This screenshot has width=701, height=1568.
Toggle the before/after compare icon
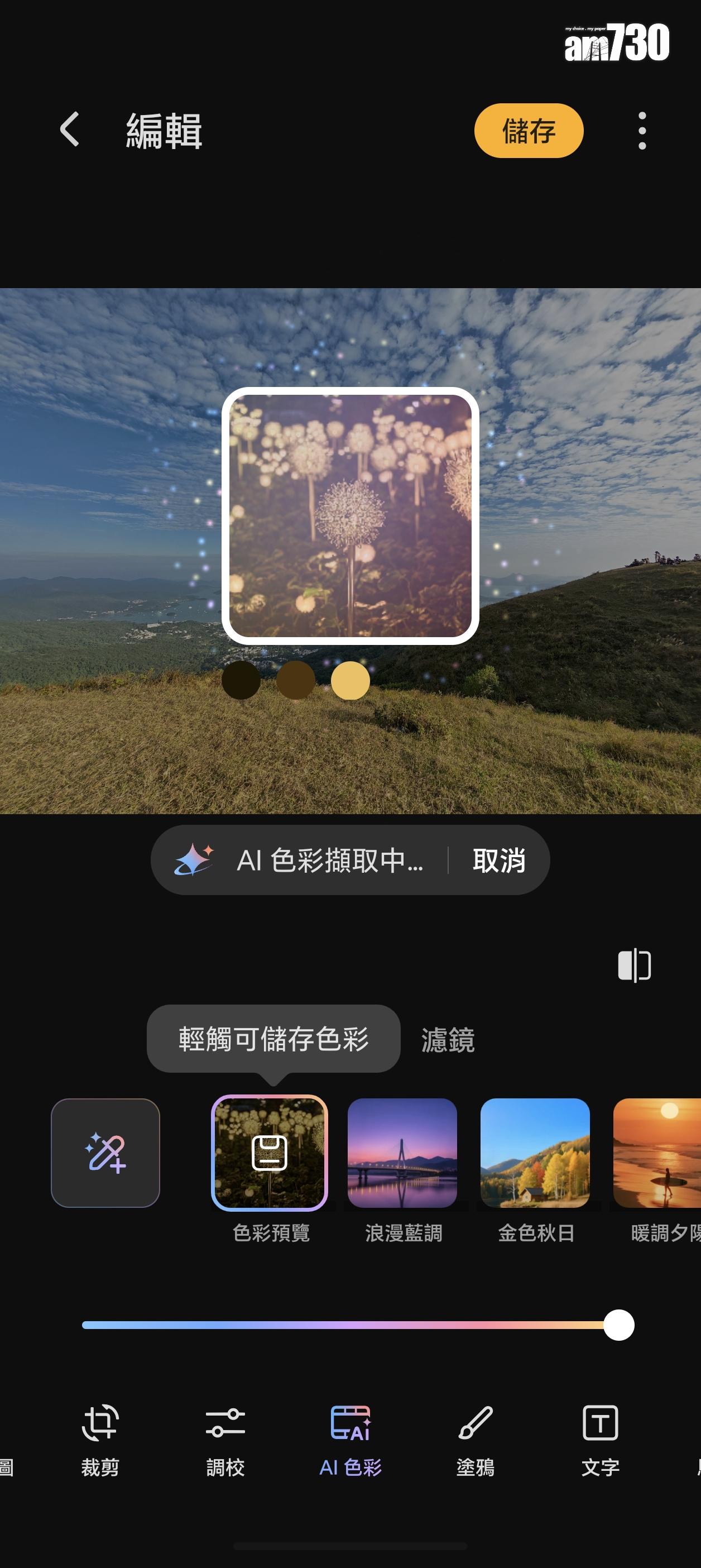634,965
